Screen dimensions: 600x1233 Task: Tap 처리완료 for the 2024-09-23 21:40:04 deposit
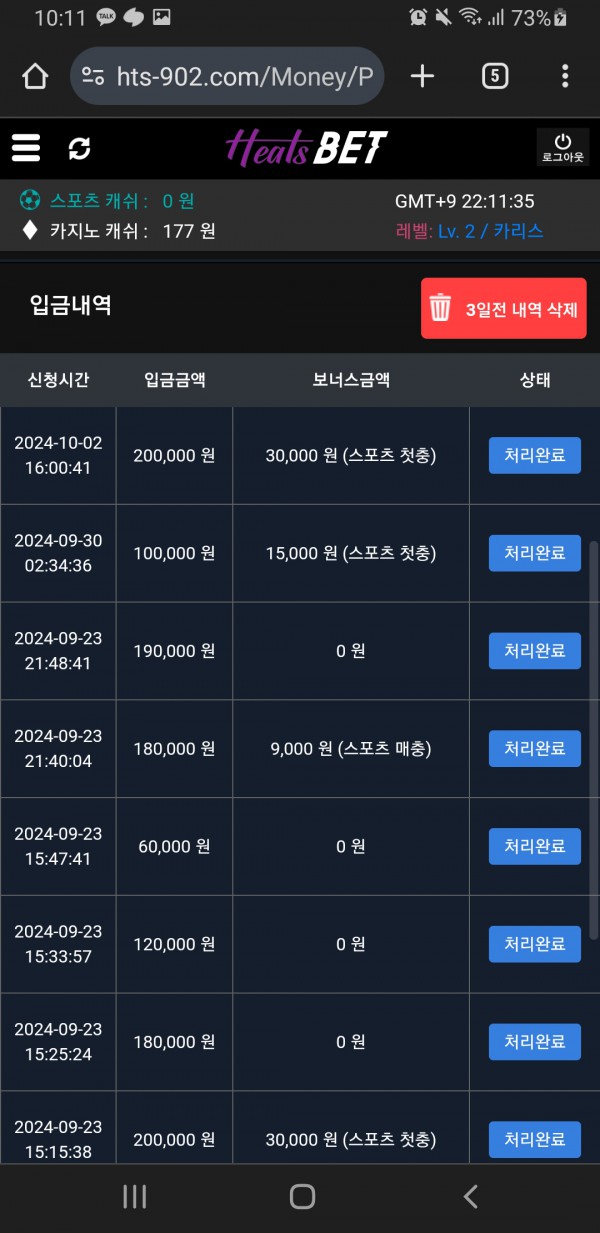click(x=534, y=748)
